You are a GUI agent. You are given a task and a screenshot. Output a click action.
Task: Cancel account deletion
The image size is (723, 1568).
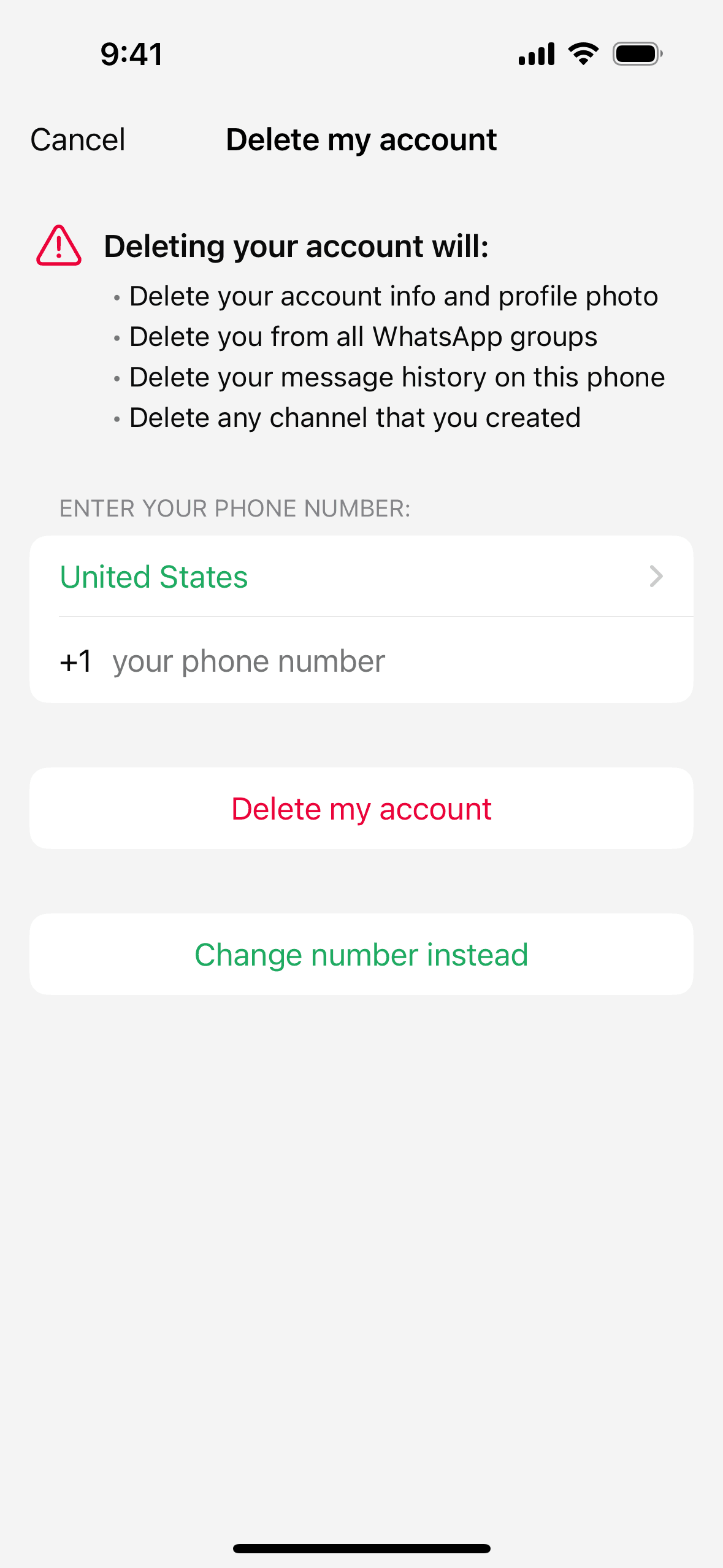78,140
